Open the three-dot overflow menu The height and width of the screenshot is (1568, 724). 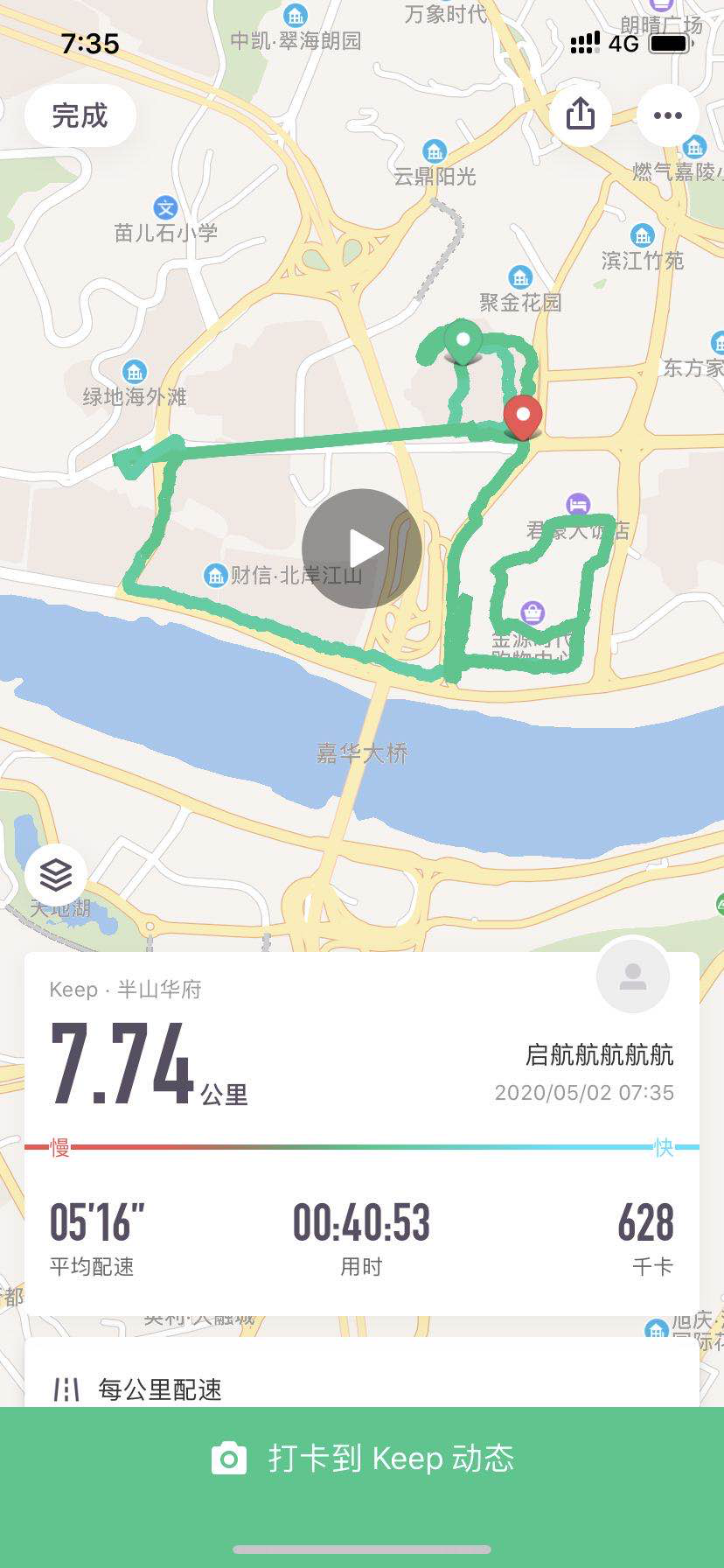tap(667, 115)
